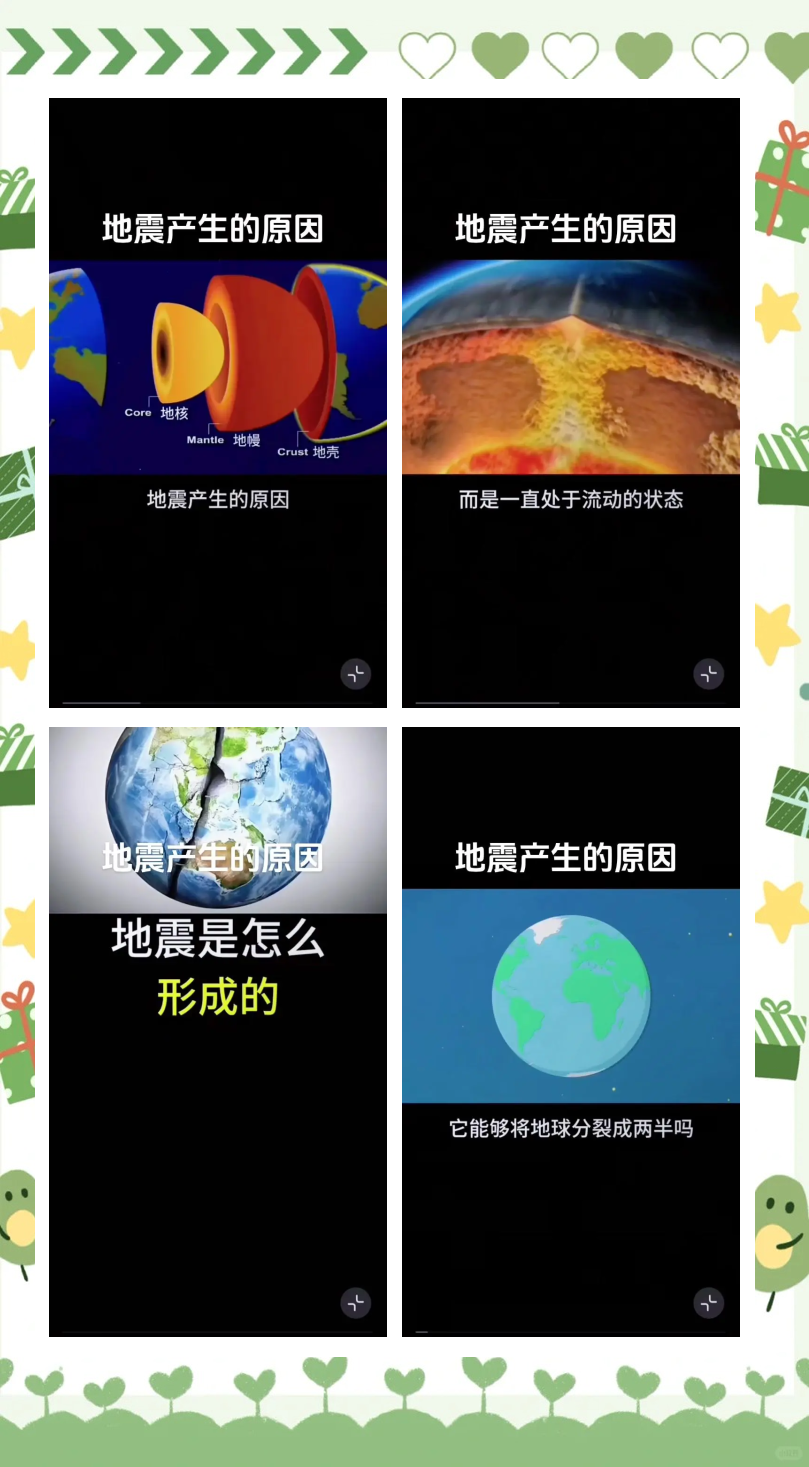The image size is (809, 1467).
Task: Open the fullscreen view of the split Earth clip
Action: (356, 1303)
